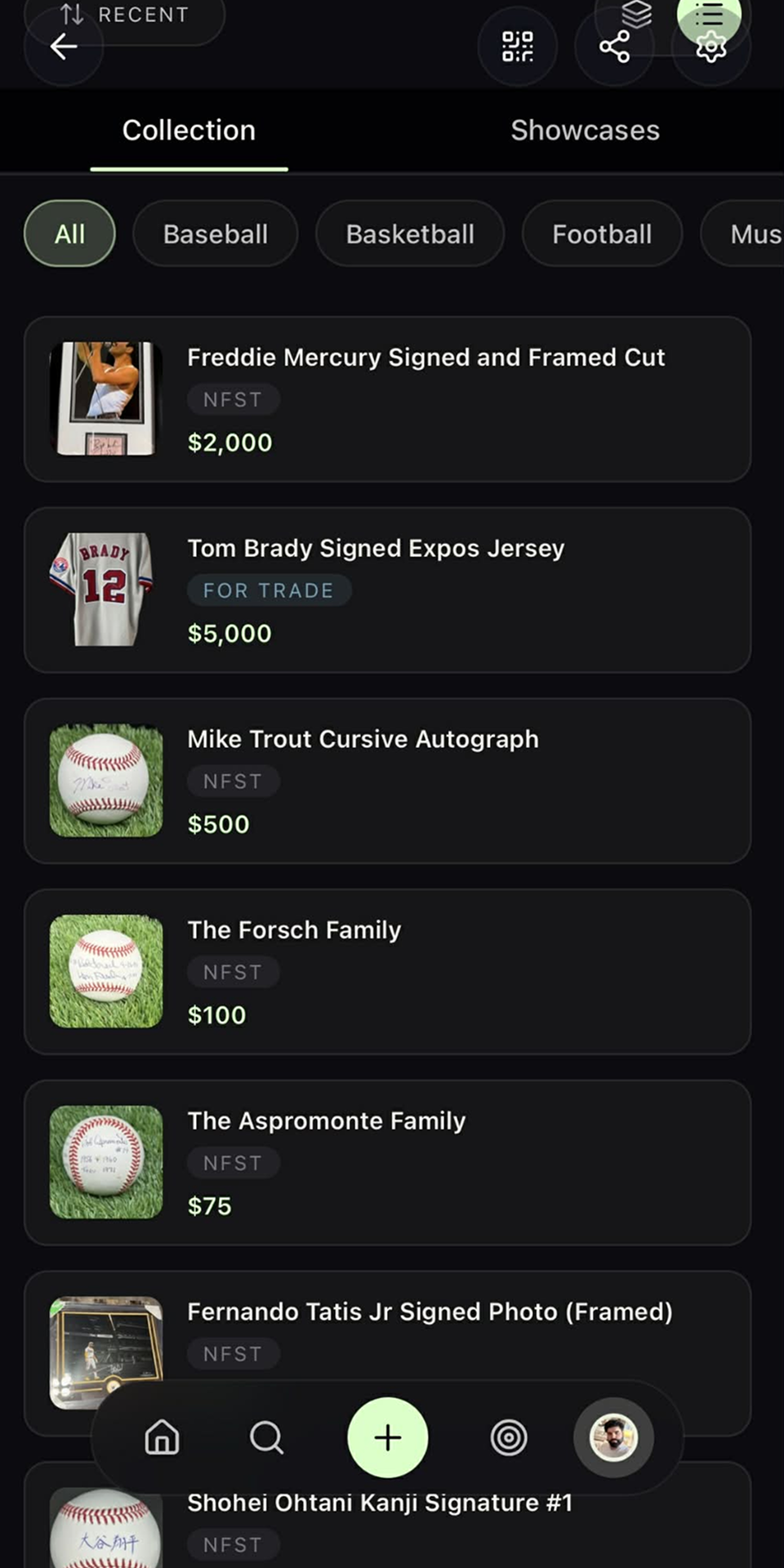Screen dimensions: 784x1568
Task: Tap the plus button to add an item
Action: (387, 1438)
